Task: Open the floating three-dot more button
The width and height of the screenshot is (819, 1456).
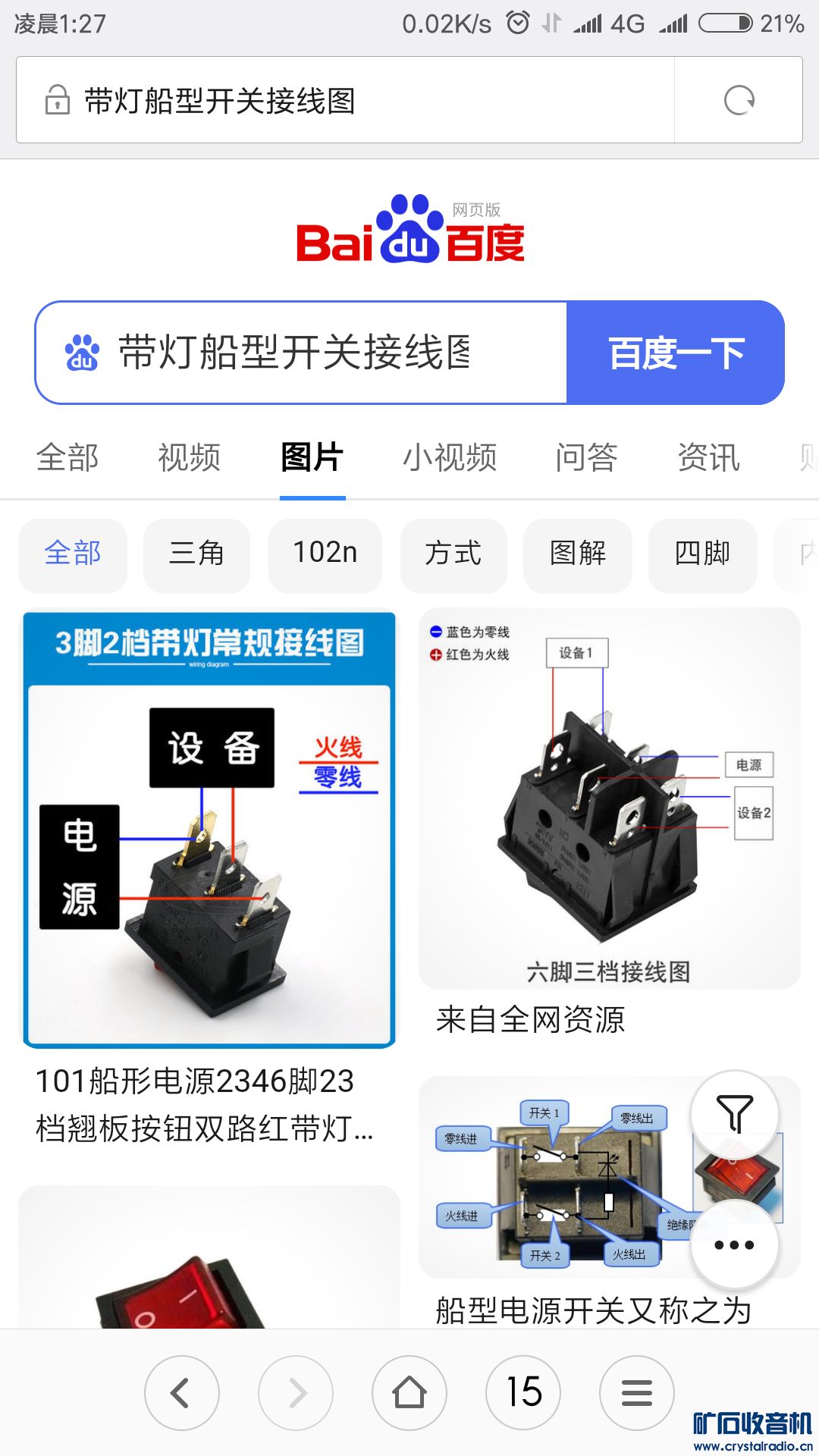Action: tap(734, 1244)
